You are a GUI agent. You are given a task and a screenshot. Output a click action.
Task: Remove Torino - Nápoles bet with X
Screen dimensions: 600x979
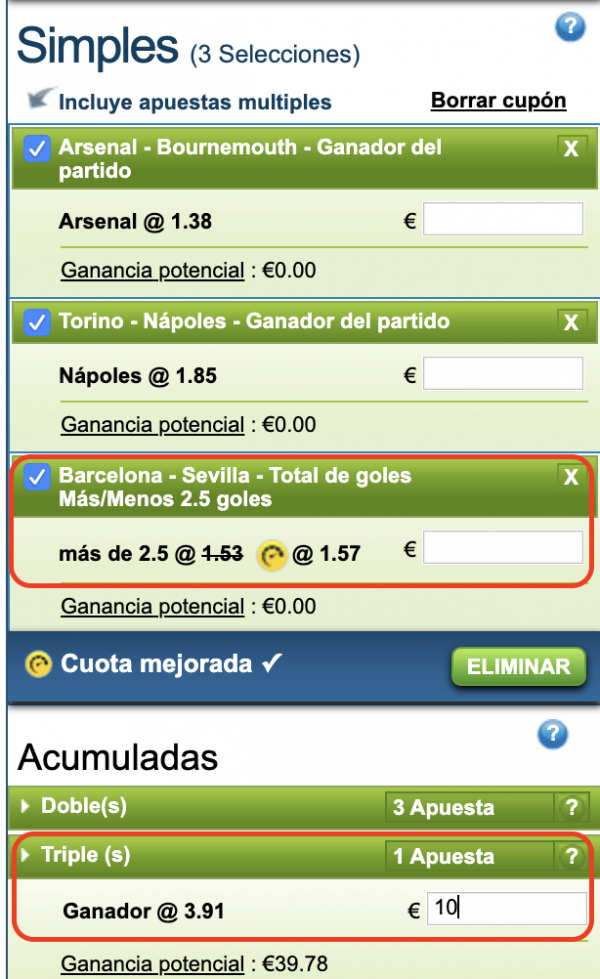point(571,322)
